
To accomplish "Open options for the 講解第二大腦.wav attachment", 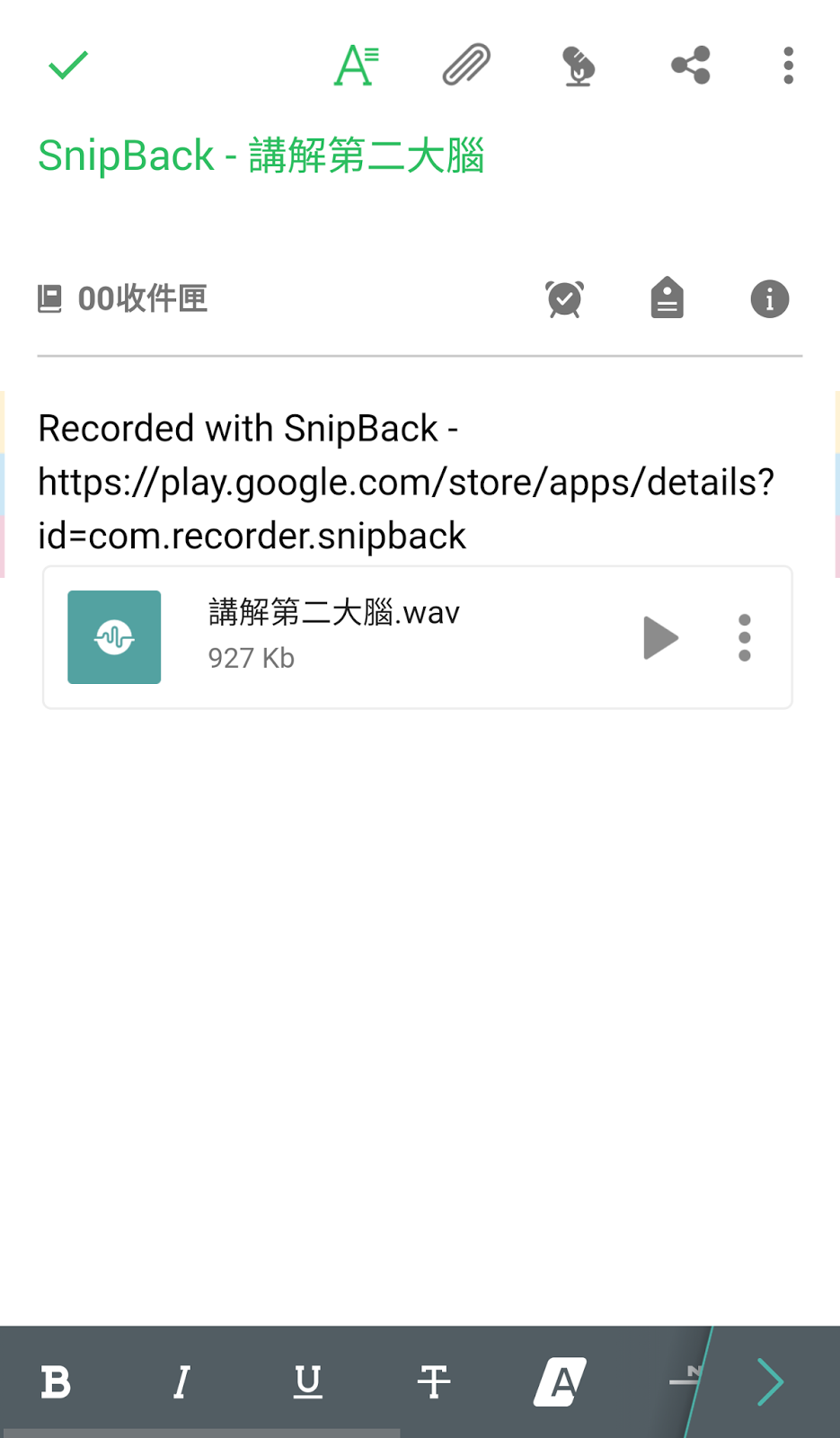I will [x=744, y=638].
